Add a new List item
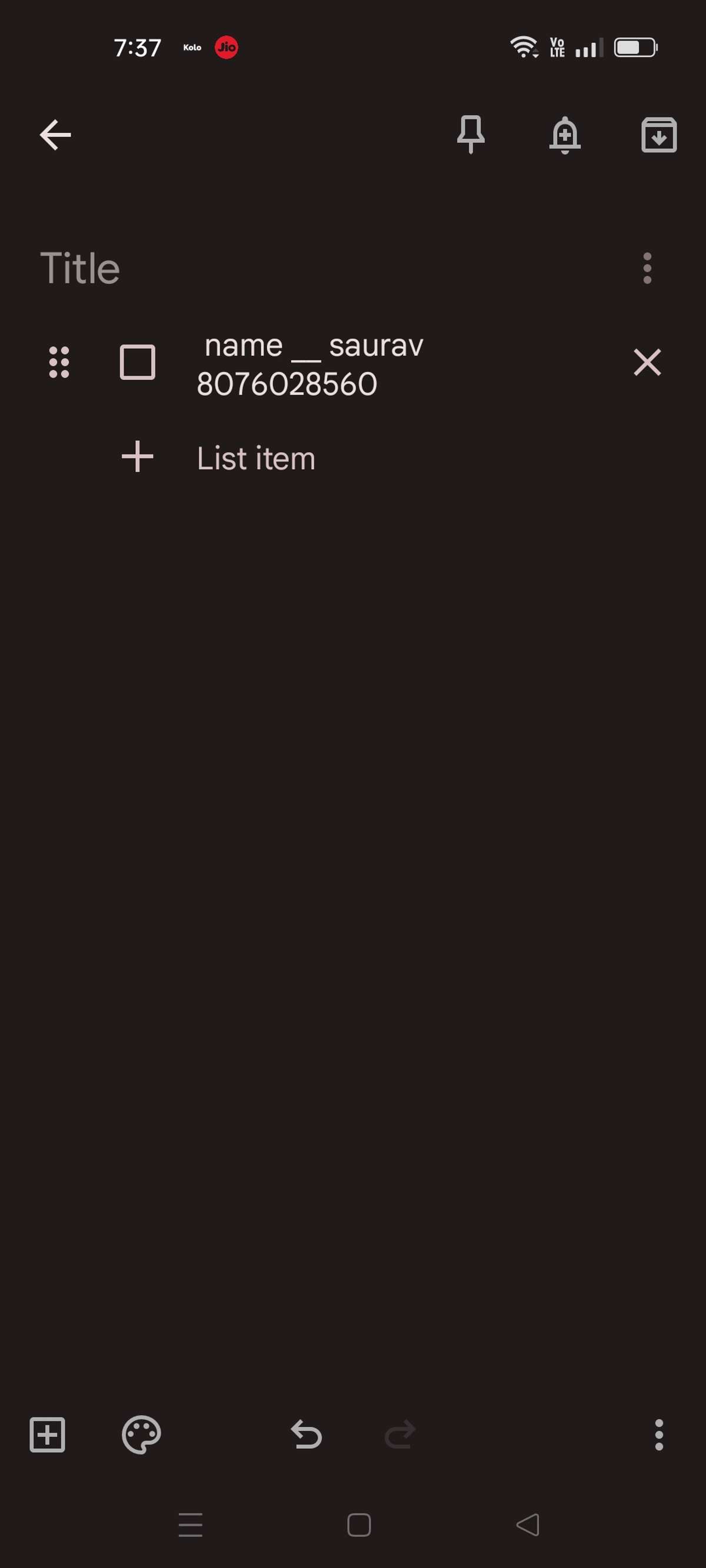This screenshot has width=706, height=1568. pos(256,458)
